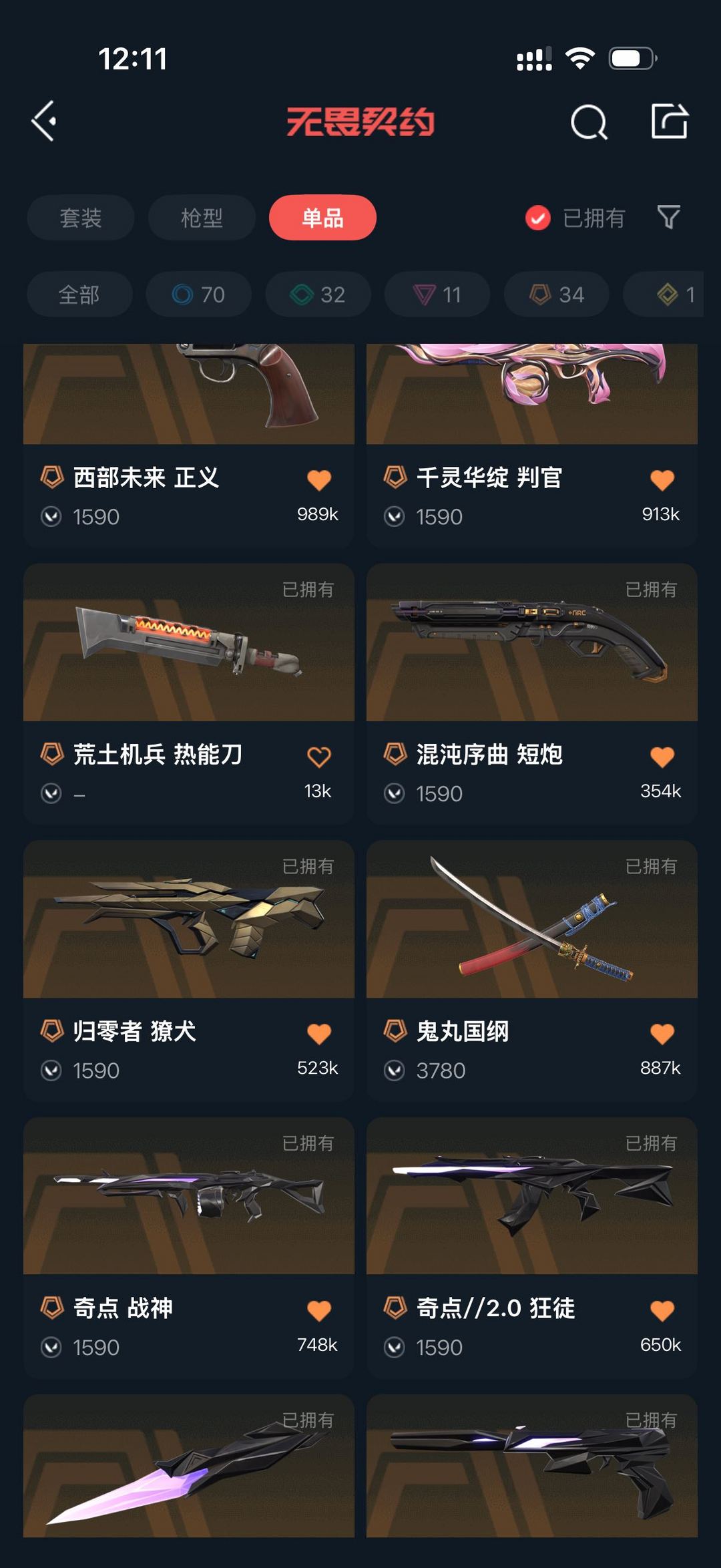Filter by the blue 70 rarity chip

pos(198,295)
